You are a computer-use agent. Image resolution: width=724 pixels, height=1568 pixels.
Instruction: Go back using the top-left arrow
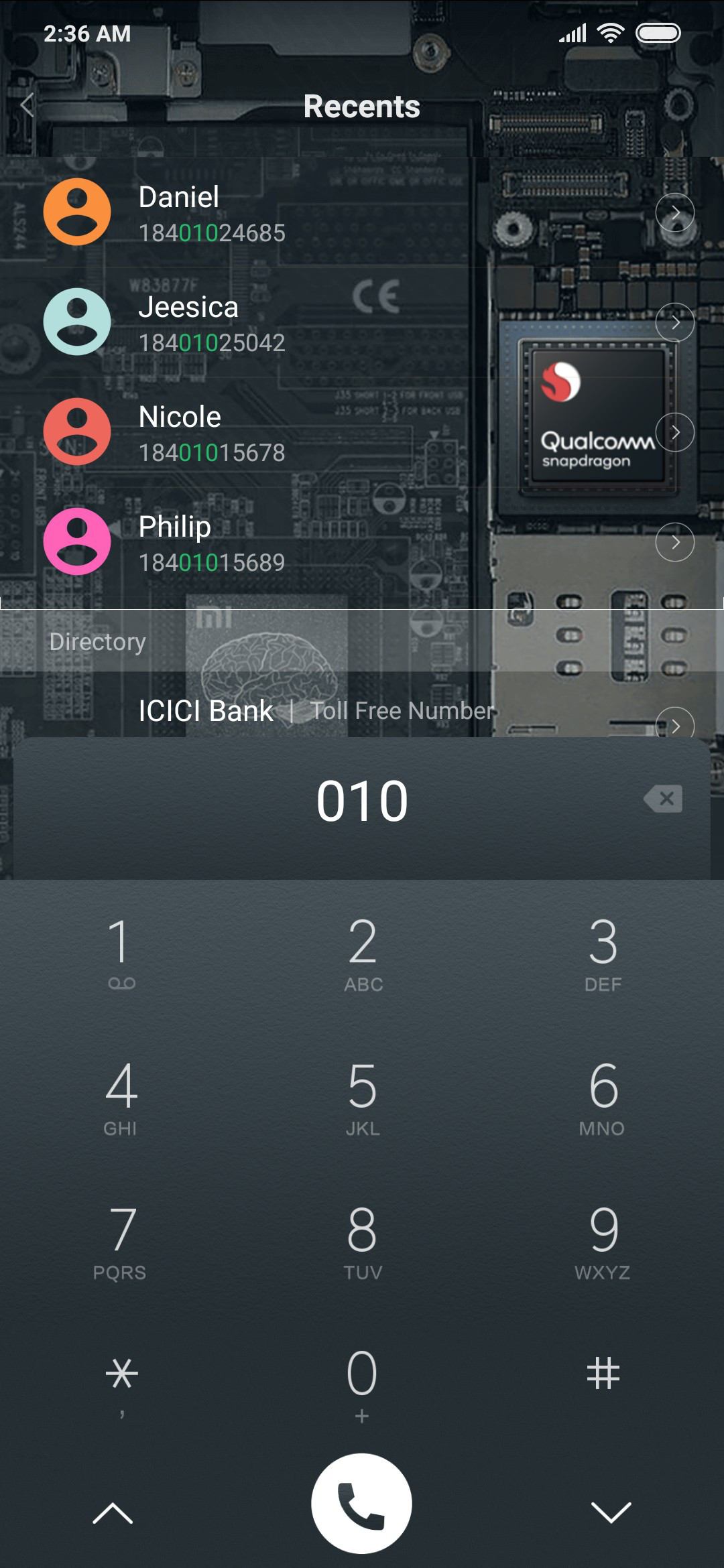[27, 105]
